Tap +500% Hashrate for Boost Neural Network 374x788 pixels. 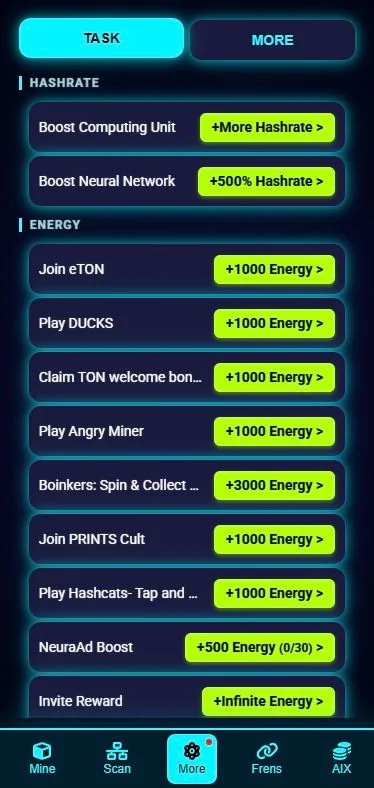point(266,181)
